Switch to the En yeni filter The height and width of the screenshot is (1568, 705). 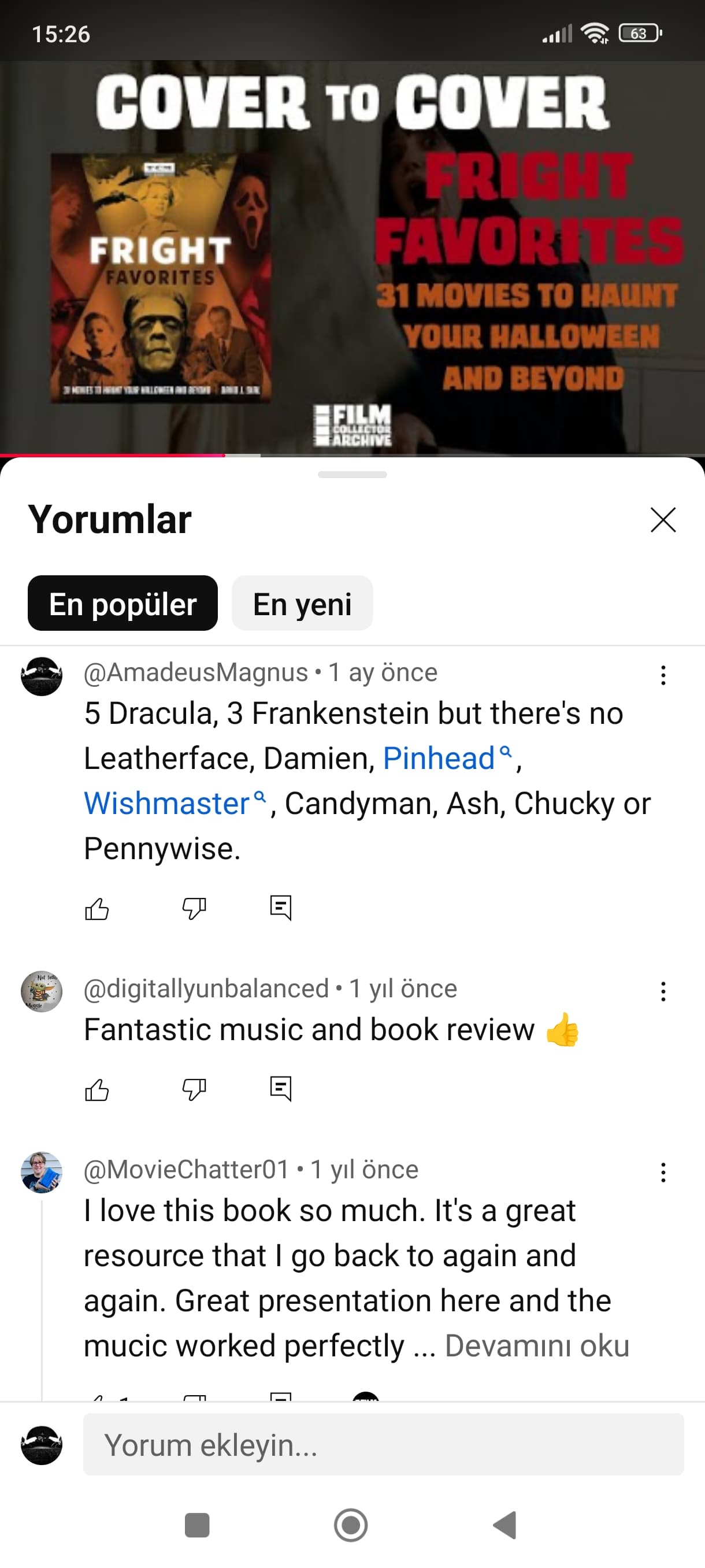click(302, 603)
